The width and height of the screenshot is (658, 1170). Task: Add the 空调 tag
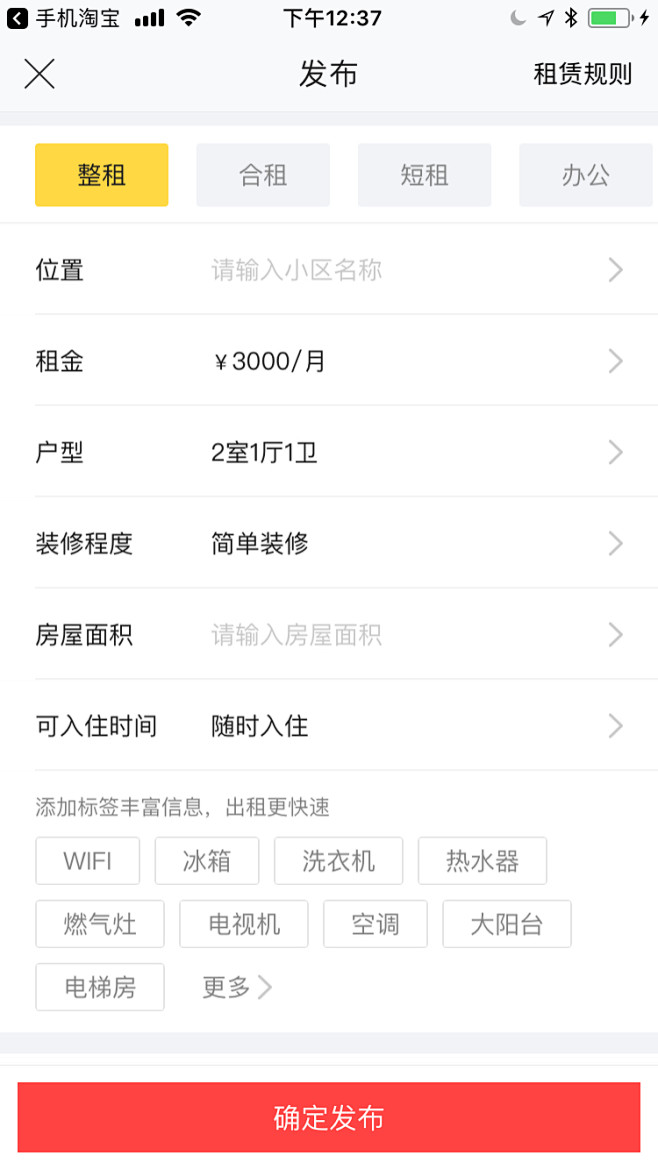click(x=375, y=924)
